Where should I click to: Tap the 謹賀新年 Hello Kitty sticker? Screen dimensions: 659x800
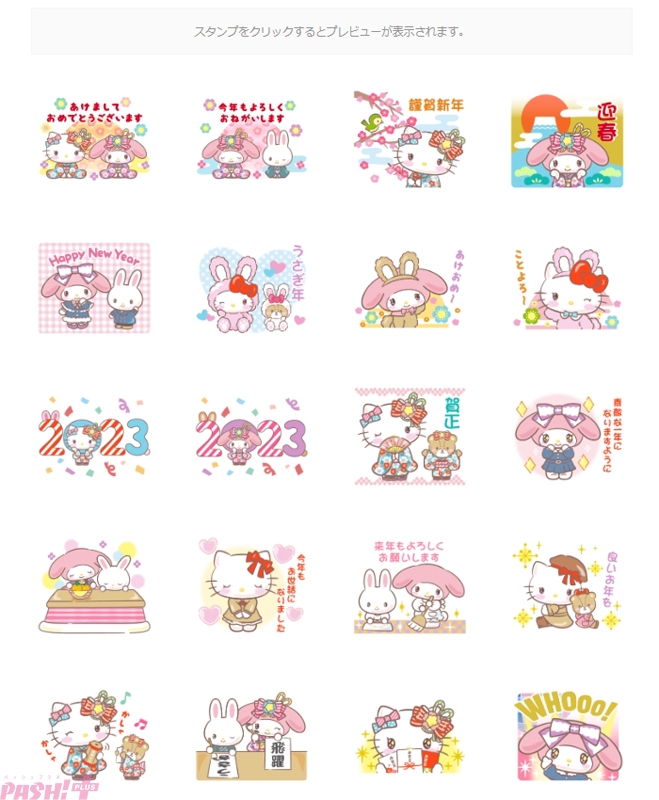(x=409, y=139)
